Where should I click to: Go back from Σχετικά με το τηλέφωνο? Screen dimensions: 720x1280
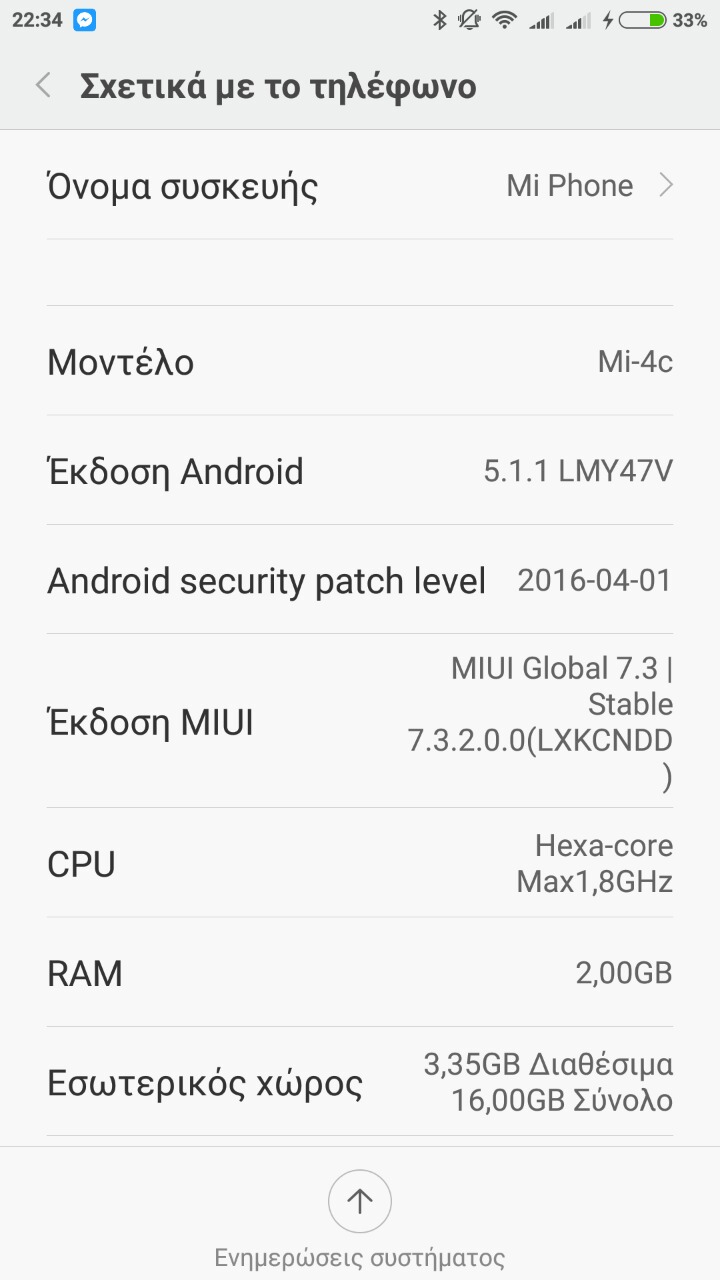(43, 86)
